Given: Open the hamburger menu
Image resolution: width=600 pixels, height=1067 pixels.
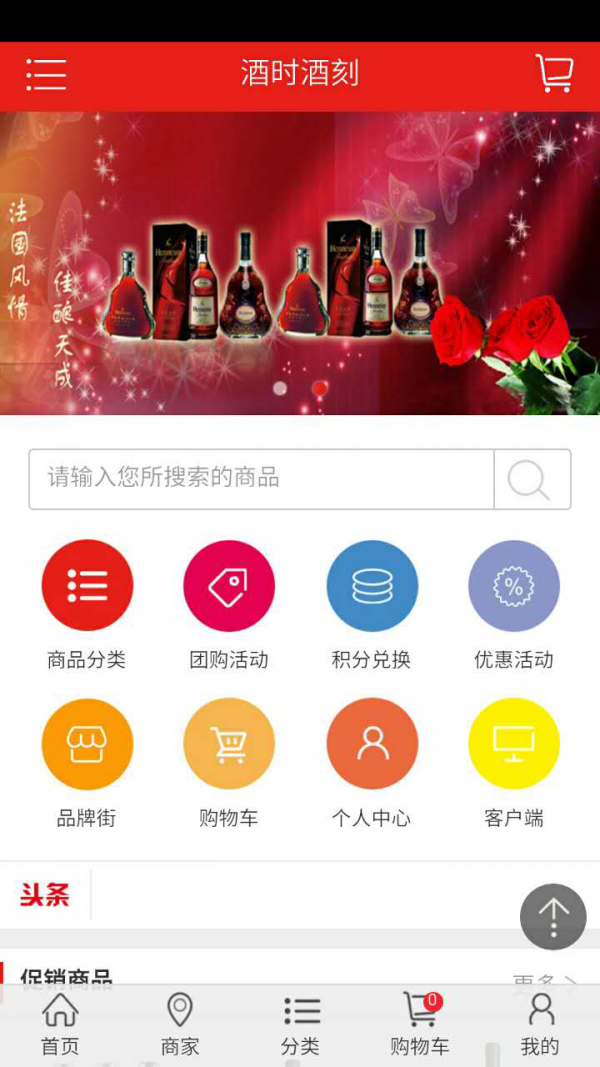Looking at the screenshot, I should (46, 75).
